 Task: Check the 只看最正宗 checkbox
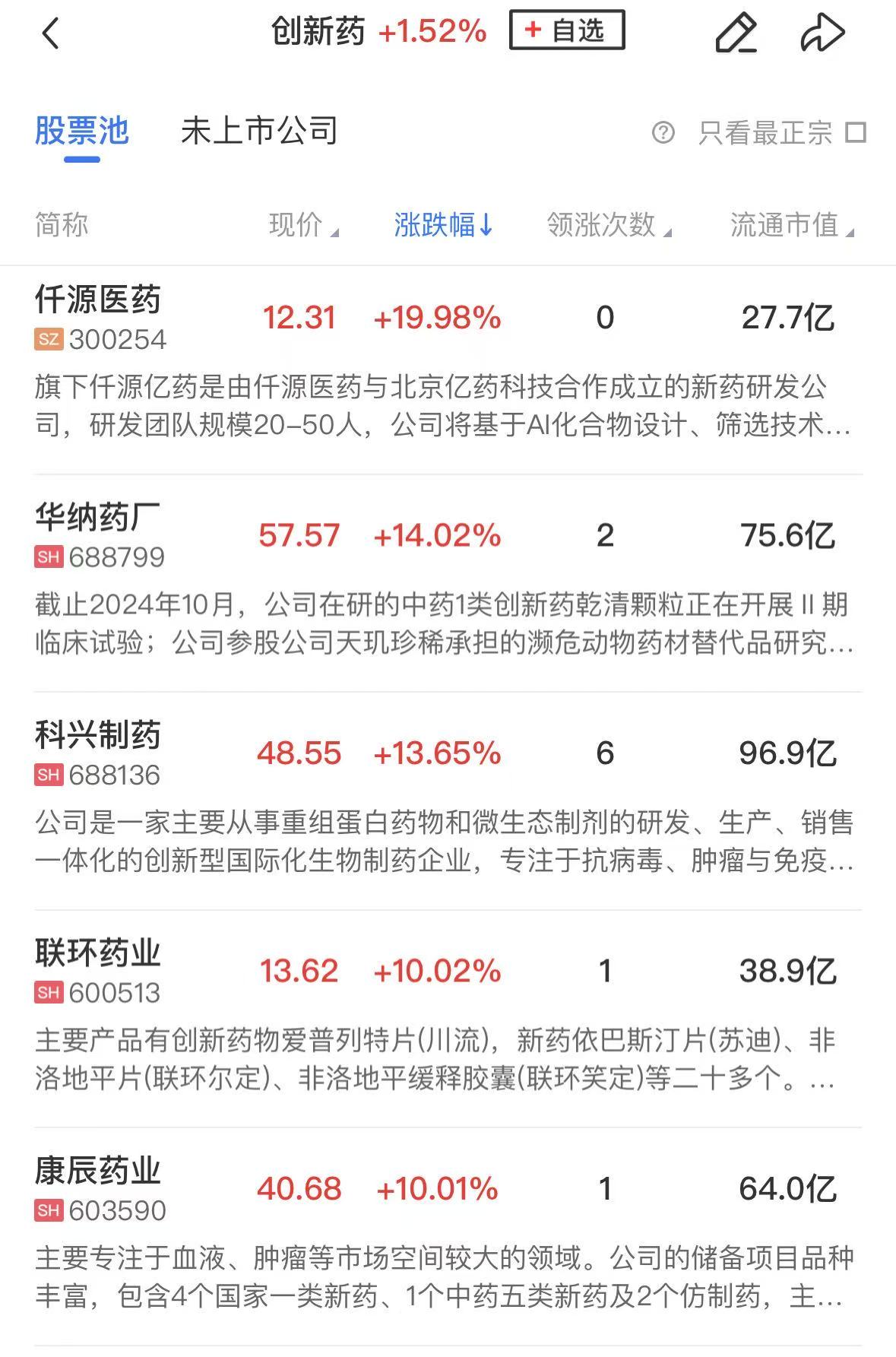[x=856, y=133]
